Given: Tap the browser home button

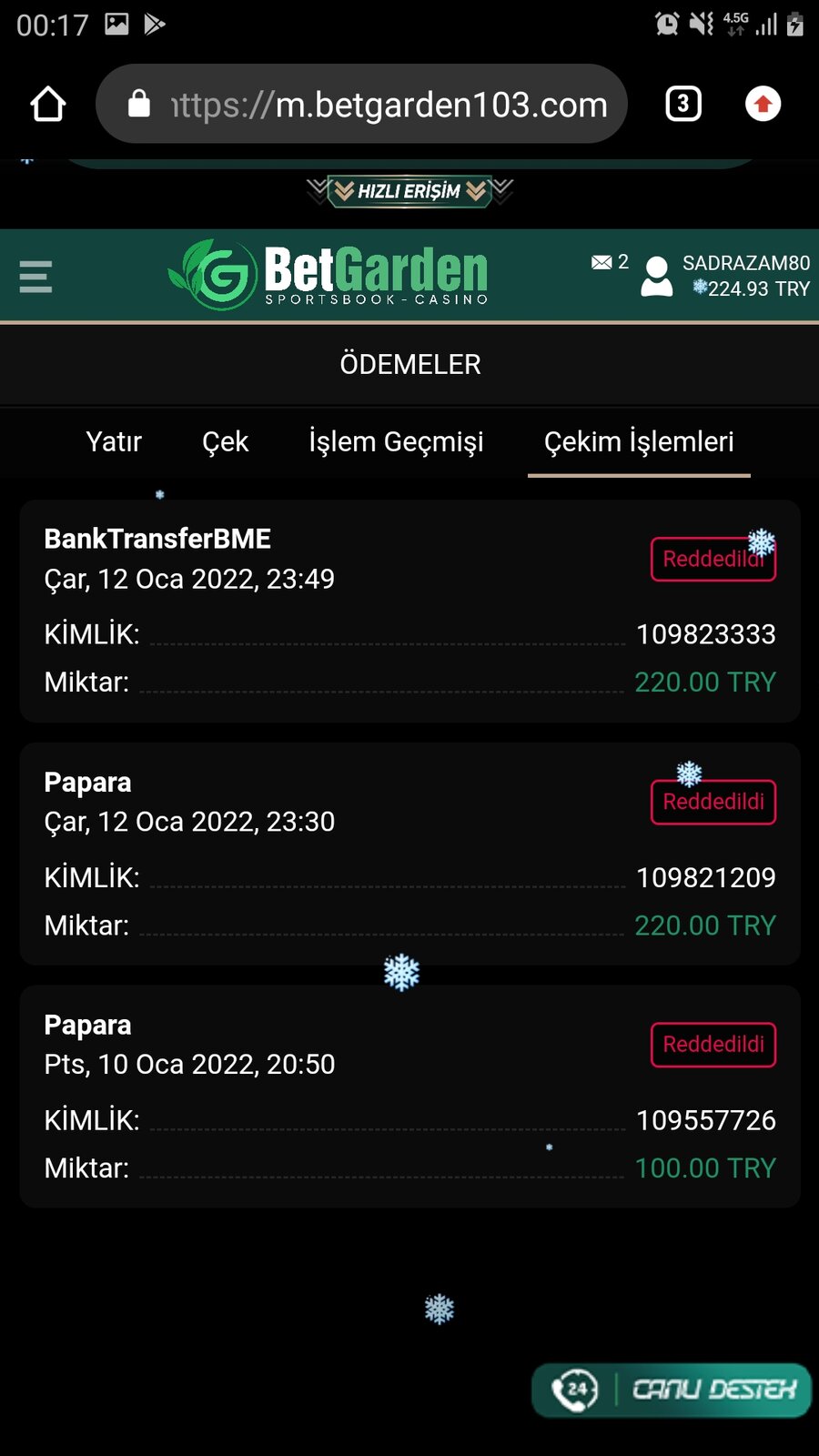Looking at the screenshot, I should click(48, 104).
